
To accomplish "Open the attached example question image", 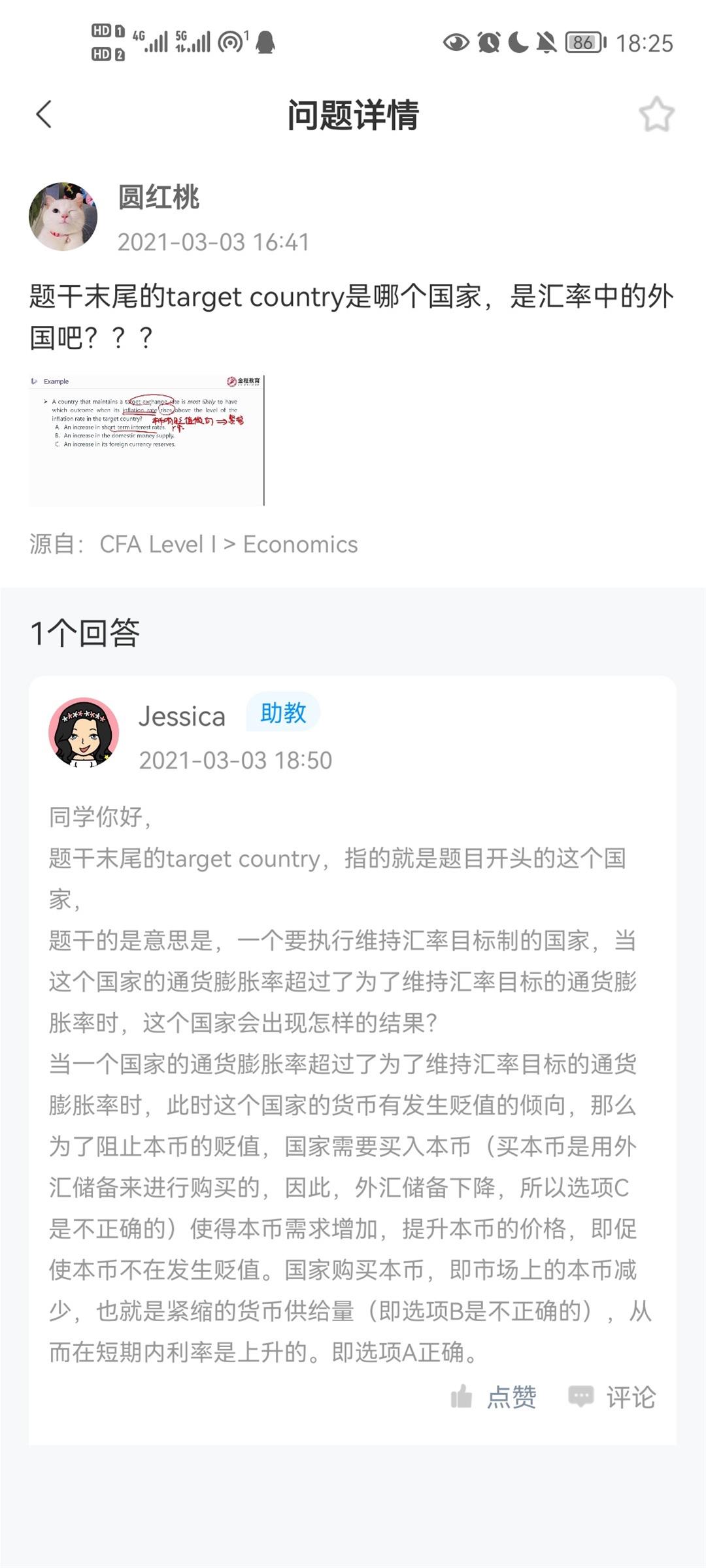I will (146, 440).
